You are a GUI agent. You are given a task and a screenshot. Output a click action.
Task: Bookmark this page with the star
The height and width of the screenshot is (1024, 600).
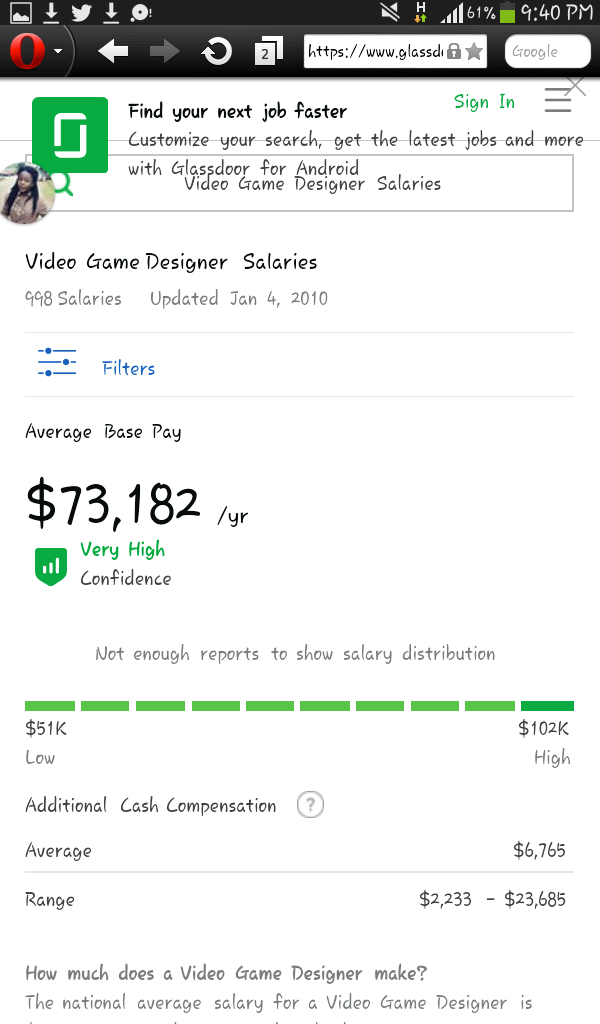tap(474, 52)
